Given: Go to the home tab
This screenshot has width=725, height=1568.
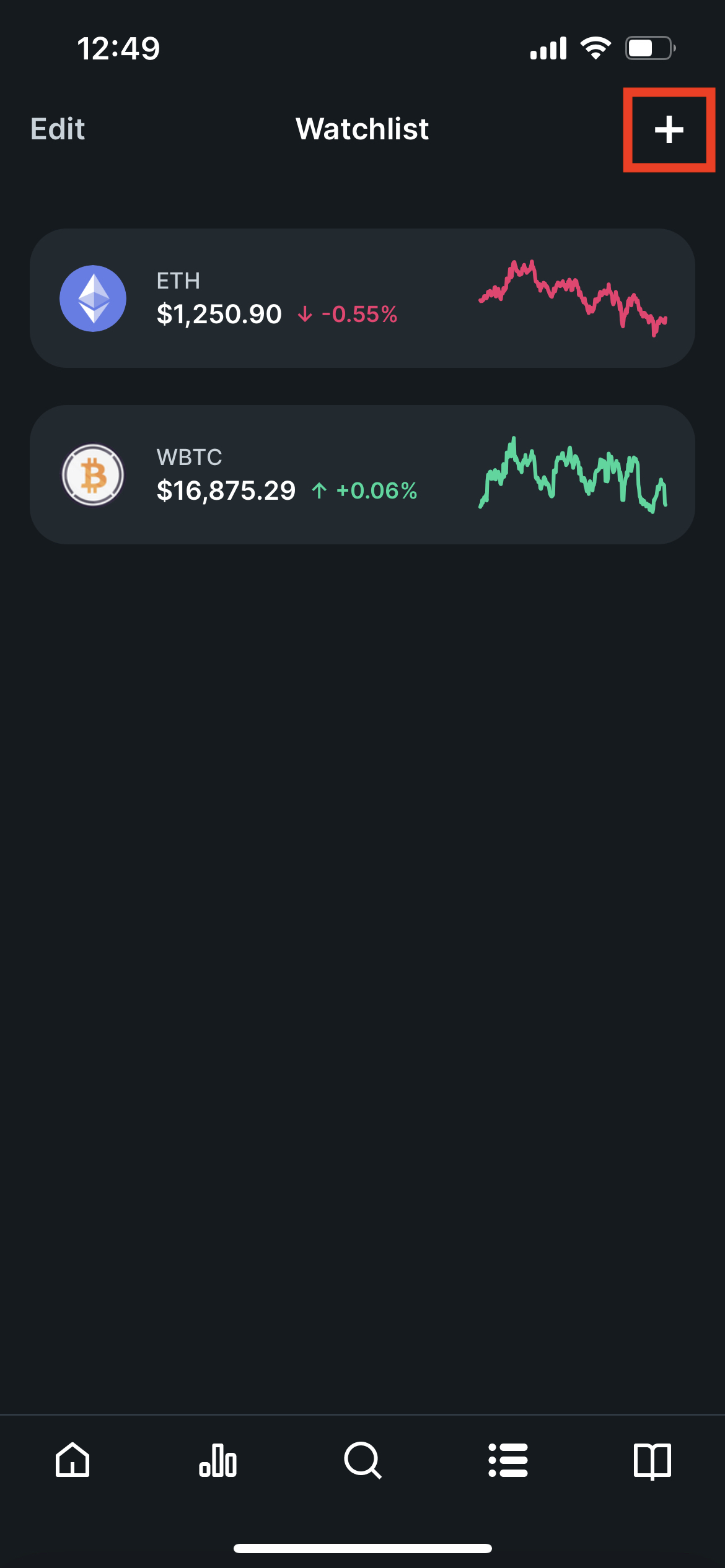Looking at the screenshot, I should [72, 1460].
